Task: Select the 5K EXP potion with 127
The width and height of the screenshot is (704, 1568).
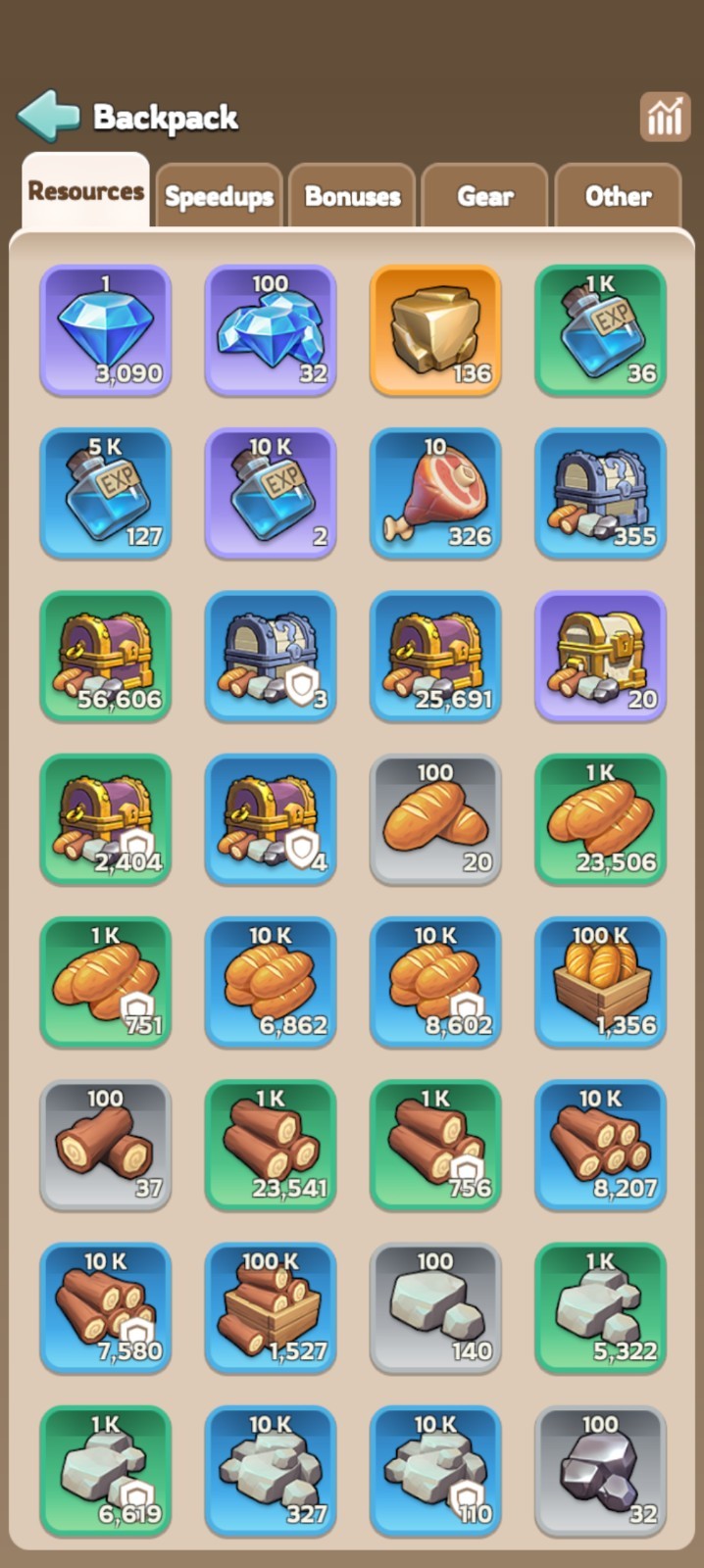Action: click(106, 493)
